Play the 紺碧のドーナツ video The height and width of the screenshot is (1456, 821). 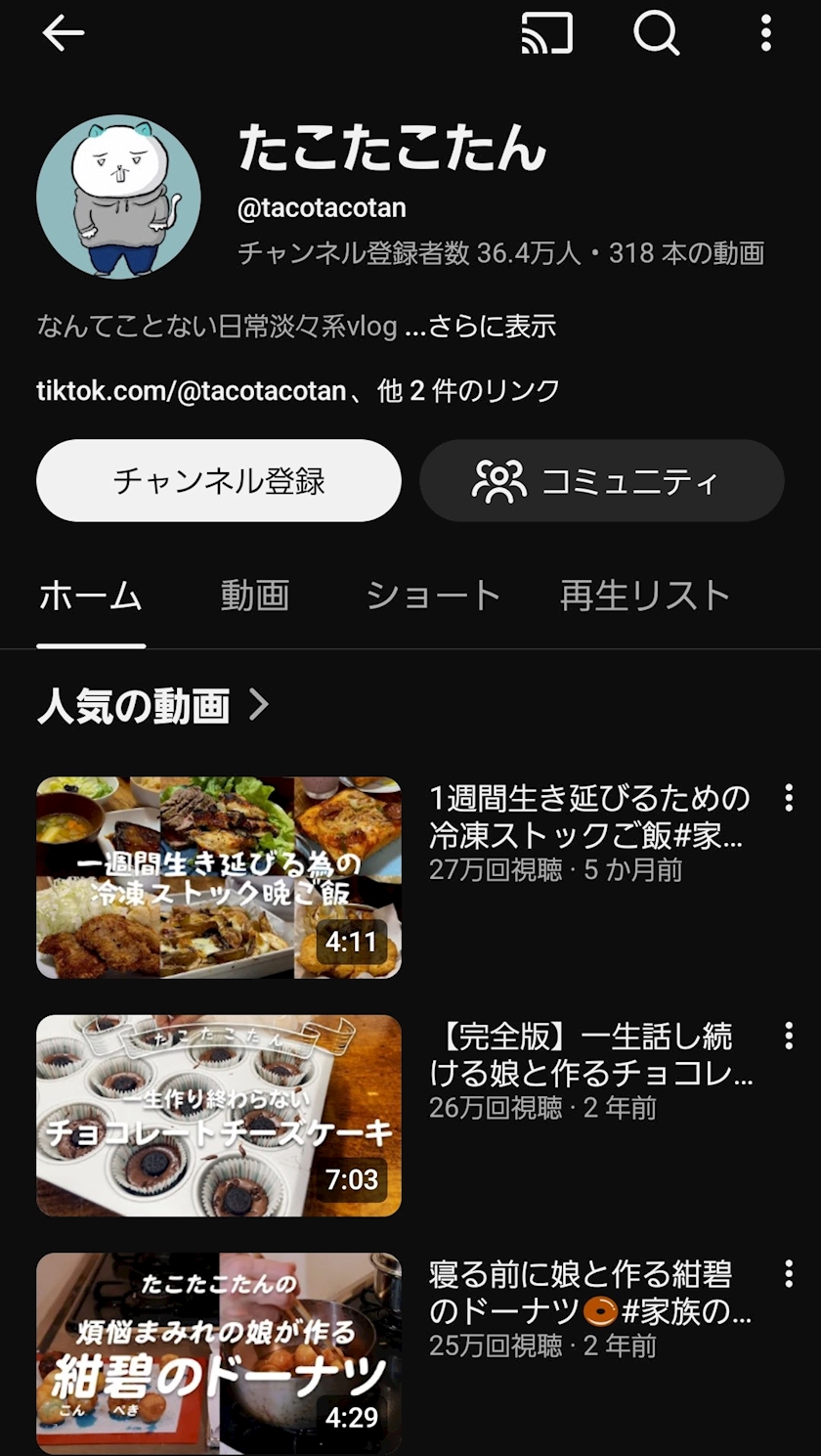(219, 1353)
